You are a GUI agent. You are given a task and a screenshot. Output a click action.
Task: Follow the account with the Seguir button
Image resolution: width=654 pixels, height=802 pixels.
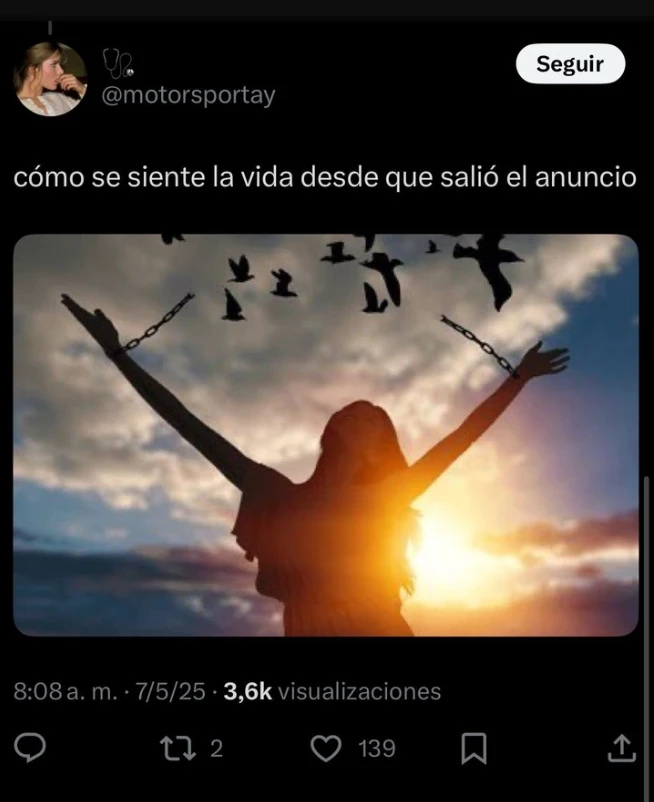(x=570, y=64)
